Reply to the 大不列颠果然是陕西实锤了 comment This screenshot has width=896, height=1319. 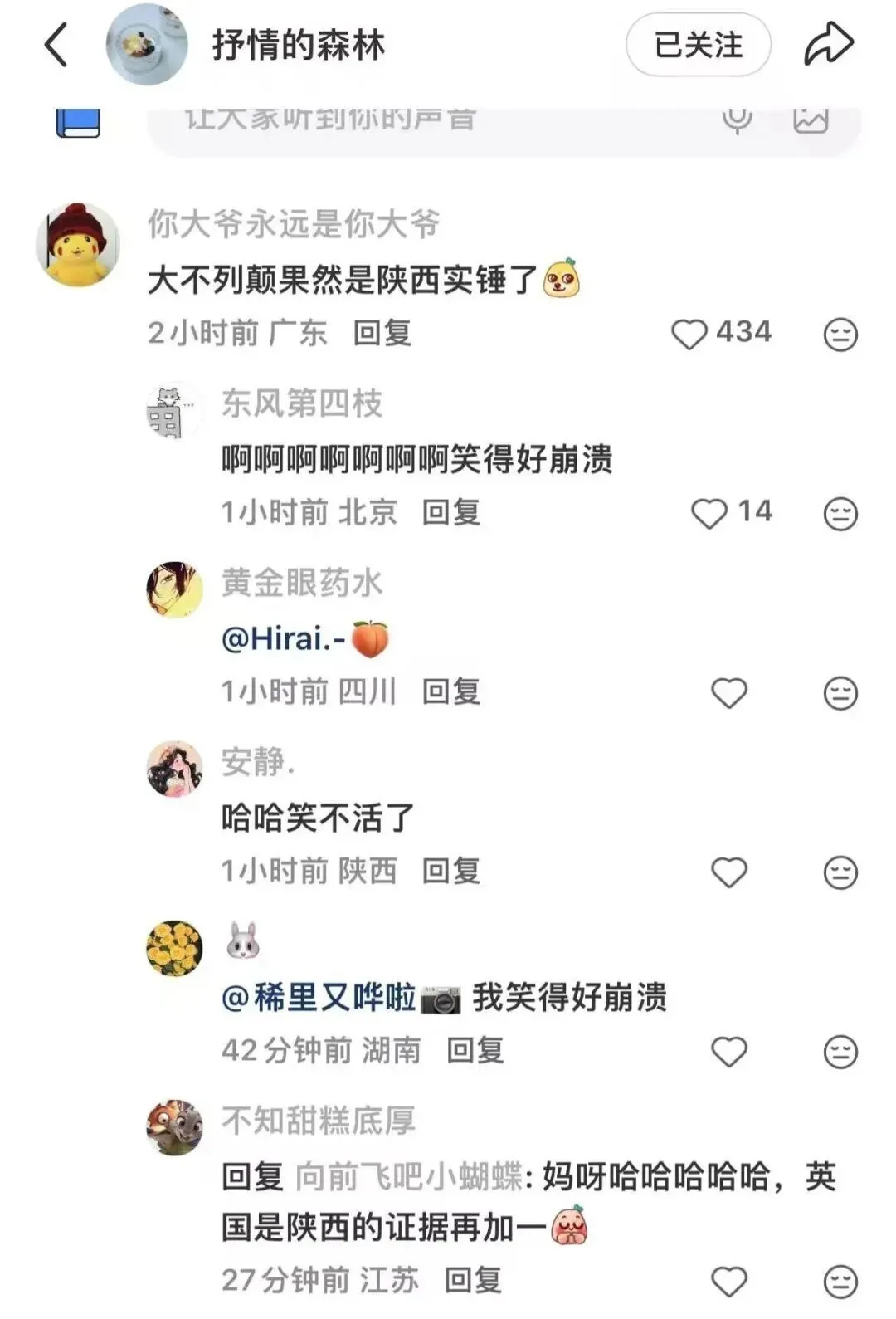(382, 334)
